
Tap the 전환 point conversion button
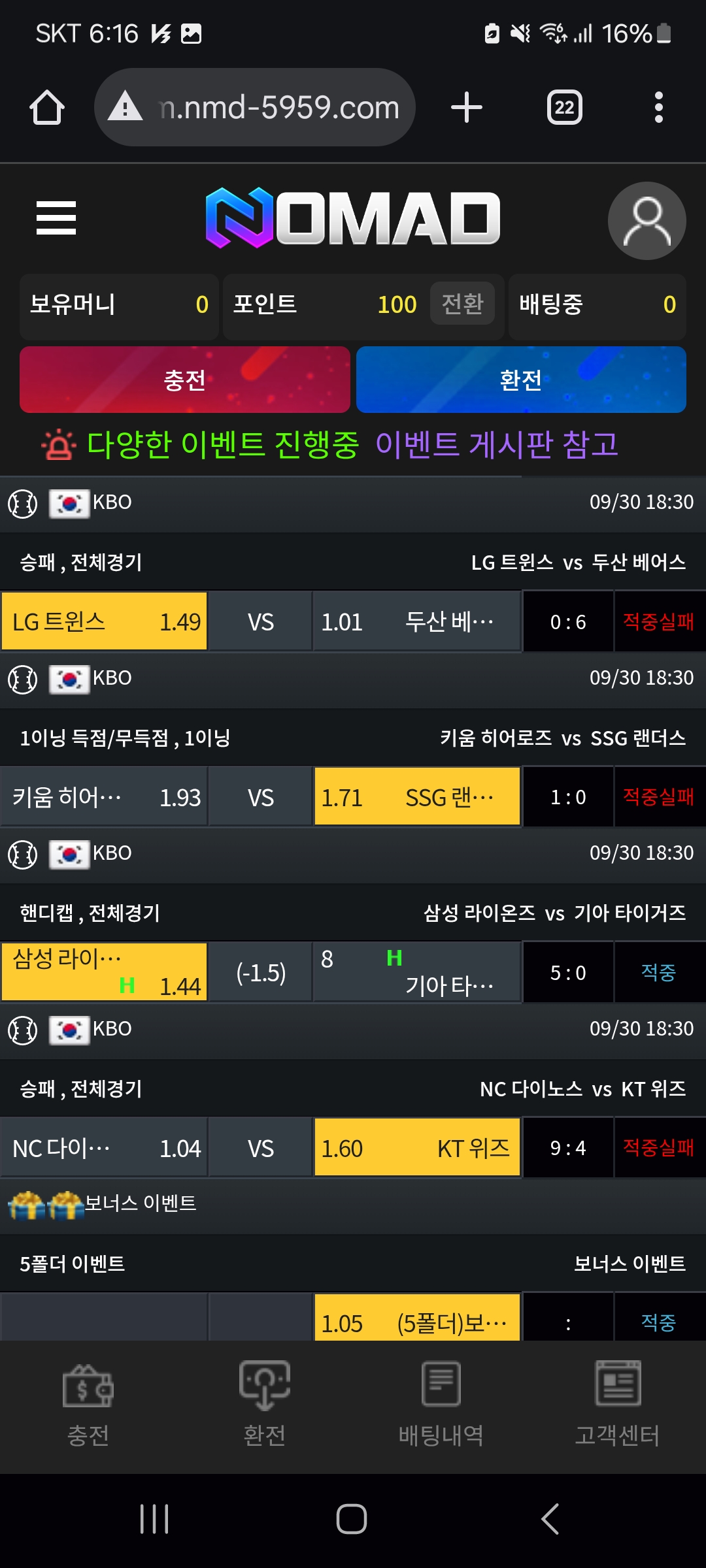tap(462, 304)
